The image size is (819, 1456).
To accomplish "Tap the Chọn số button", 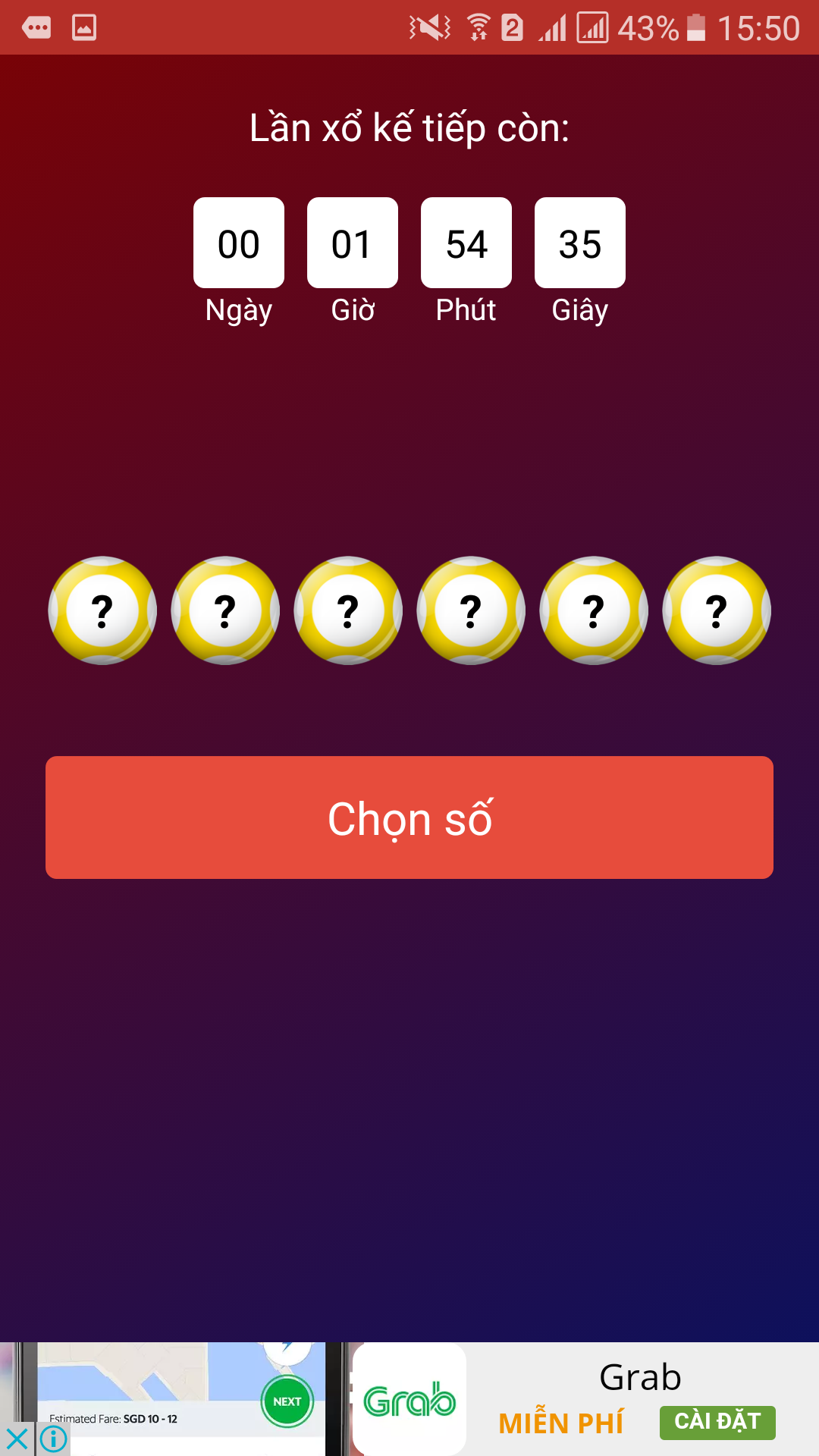I will pyautogui.click(x=409, y=817).
